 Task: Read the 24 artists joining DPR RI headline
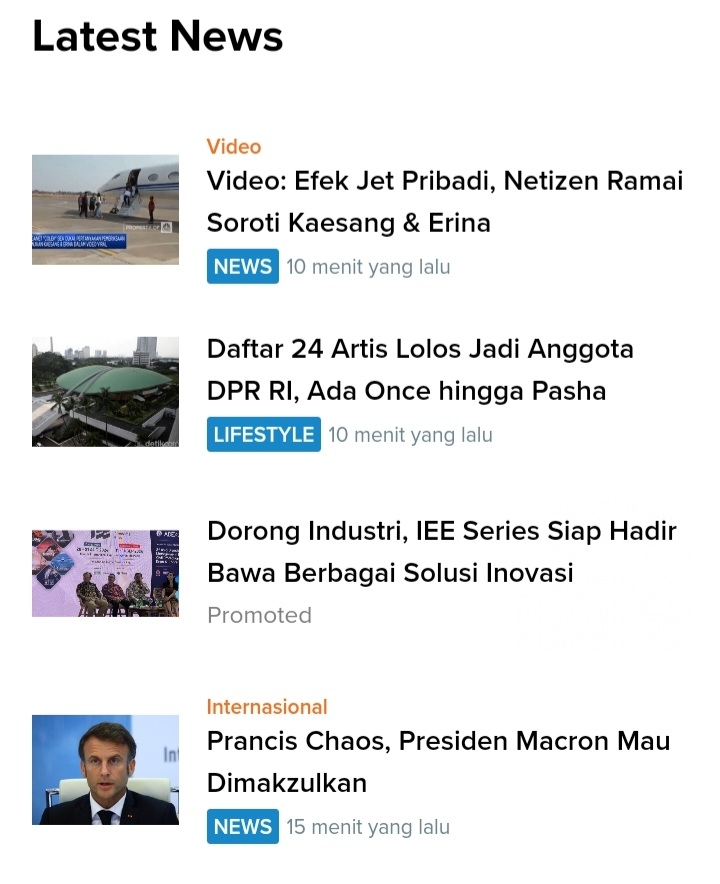click(x=420, y=370)
